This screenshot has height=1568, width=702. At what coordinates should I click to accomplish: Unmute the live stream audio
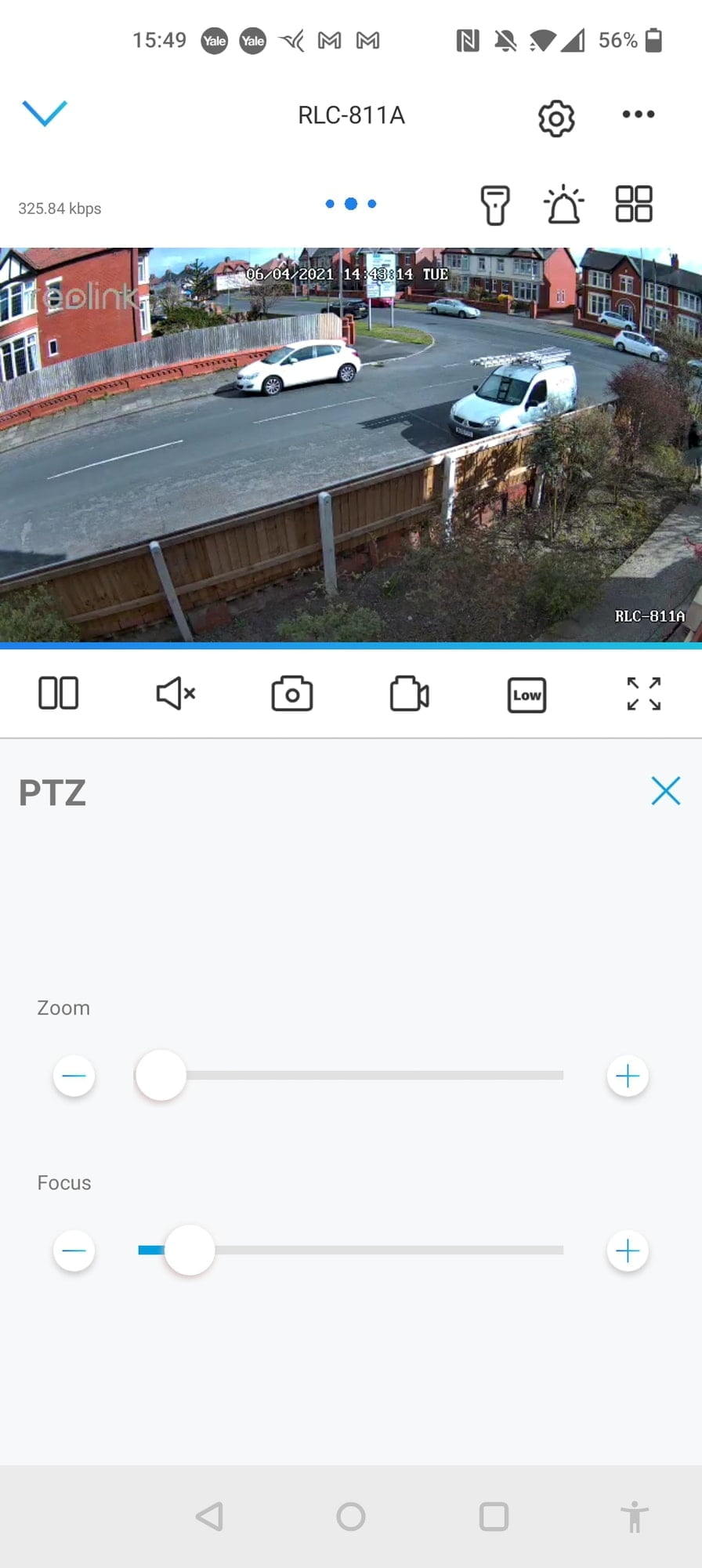click(x=175, y=694)
